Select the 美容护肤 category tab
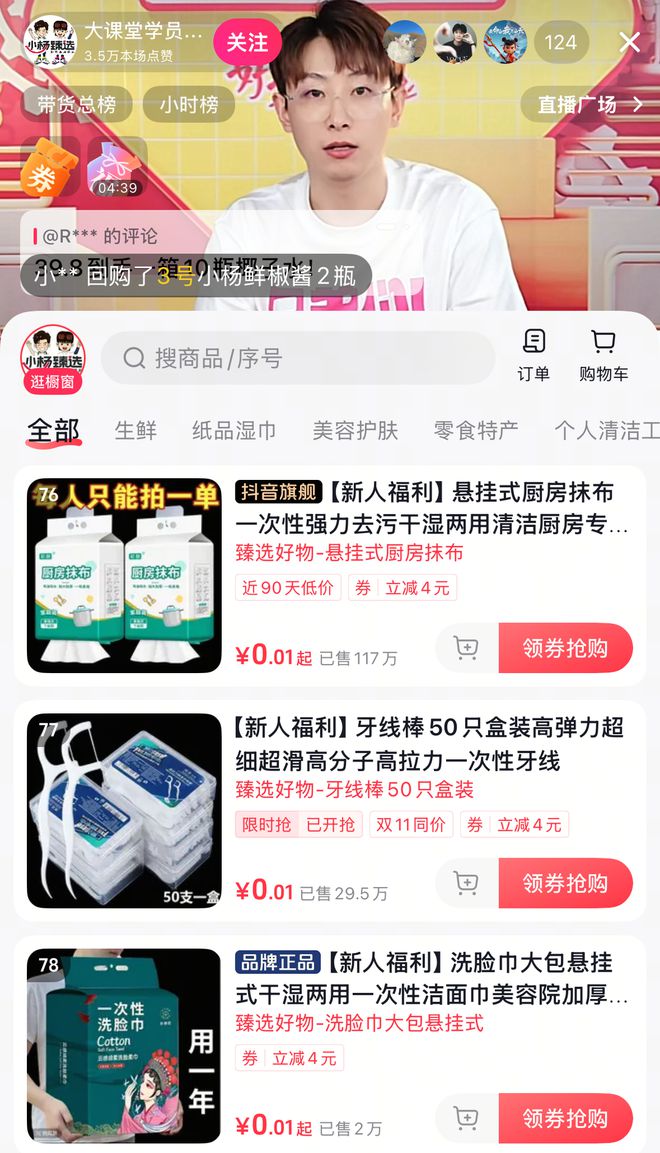The width and height of the screenshot is (660, 1153). click(355, 430)
